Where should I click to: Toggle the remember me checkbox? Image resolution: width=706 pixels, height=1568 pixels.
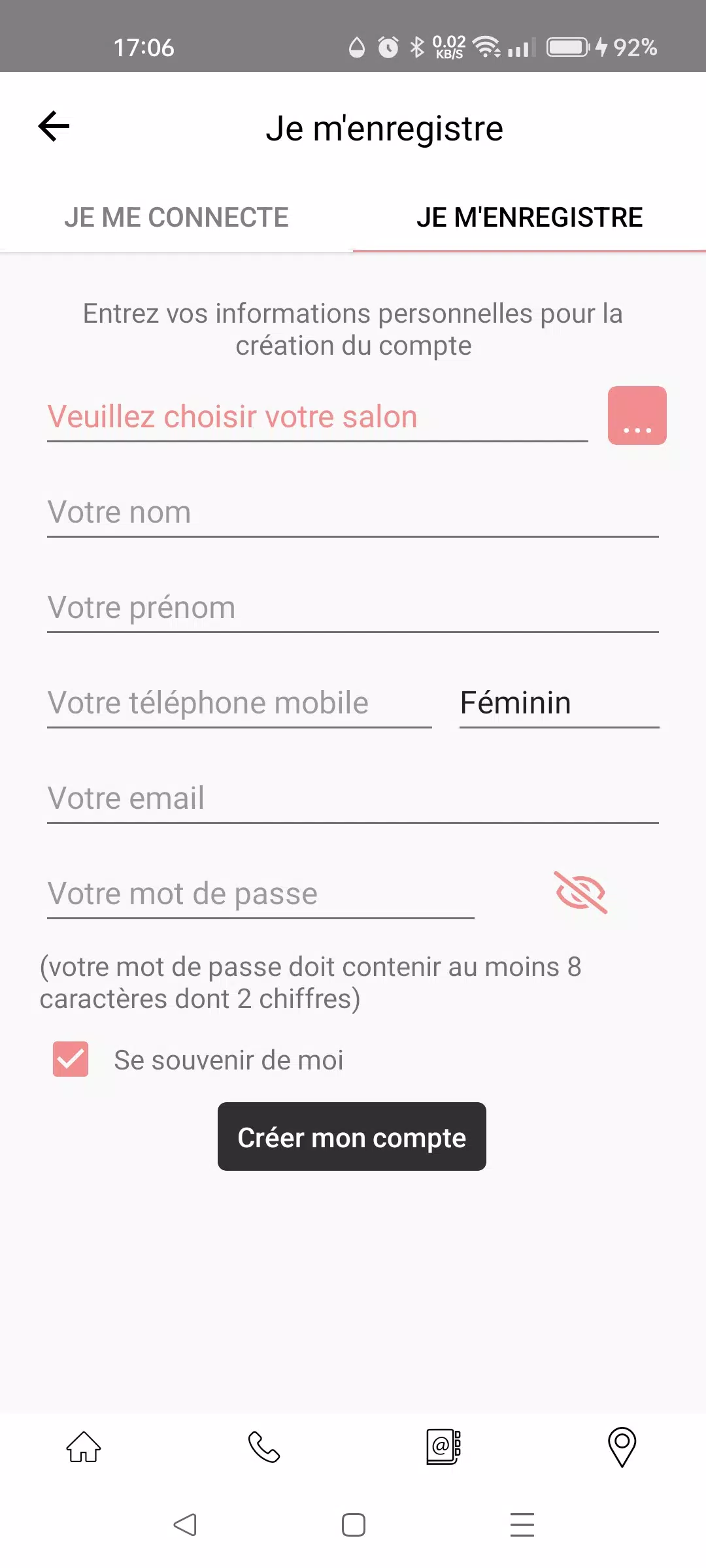pos(71,1060)
